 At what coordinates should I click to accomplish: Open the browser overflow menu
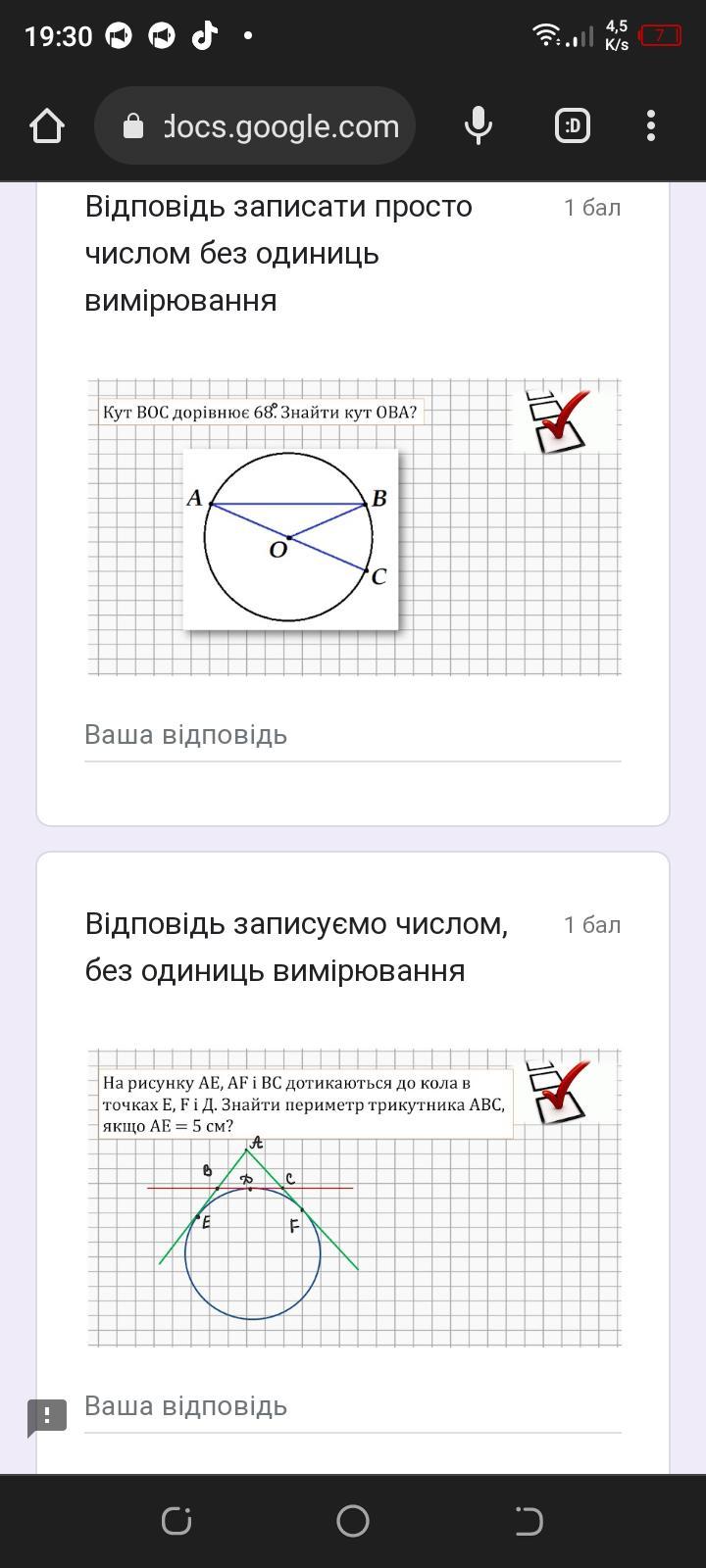pyautogui.click(x=651, y=125)
